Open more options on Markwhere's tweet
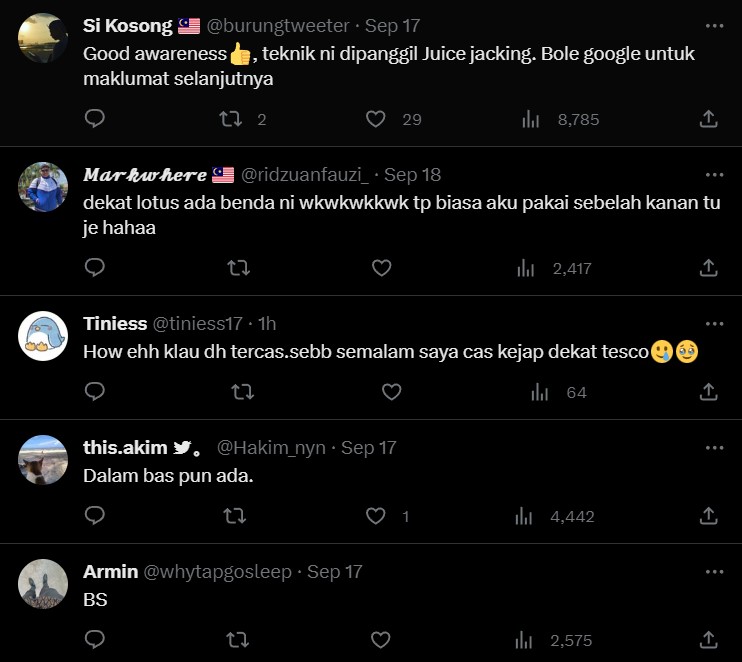The height and width of the screenshot is (662, 742). [714, 174]
